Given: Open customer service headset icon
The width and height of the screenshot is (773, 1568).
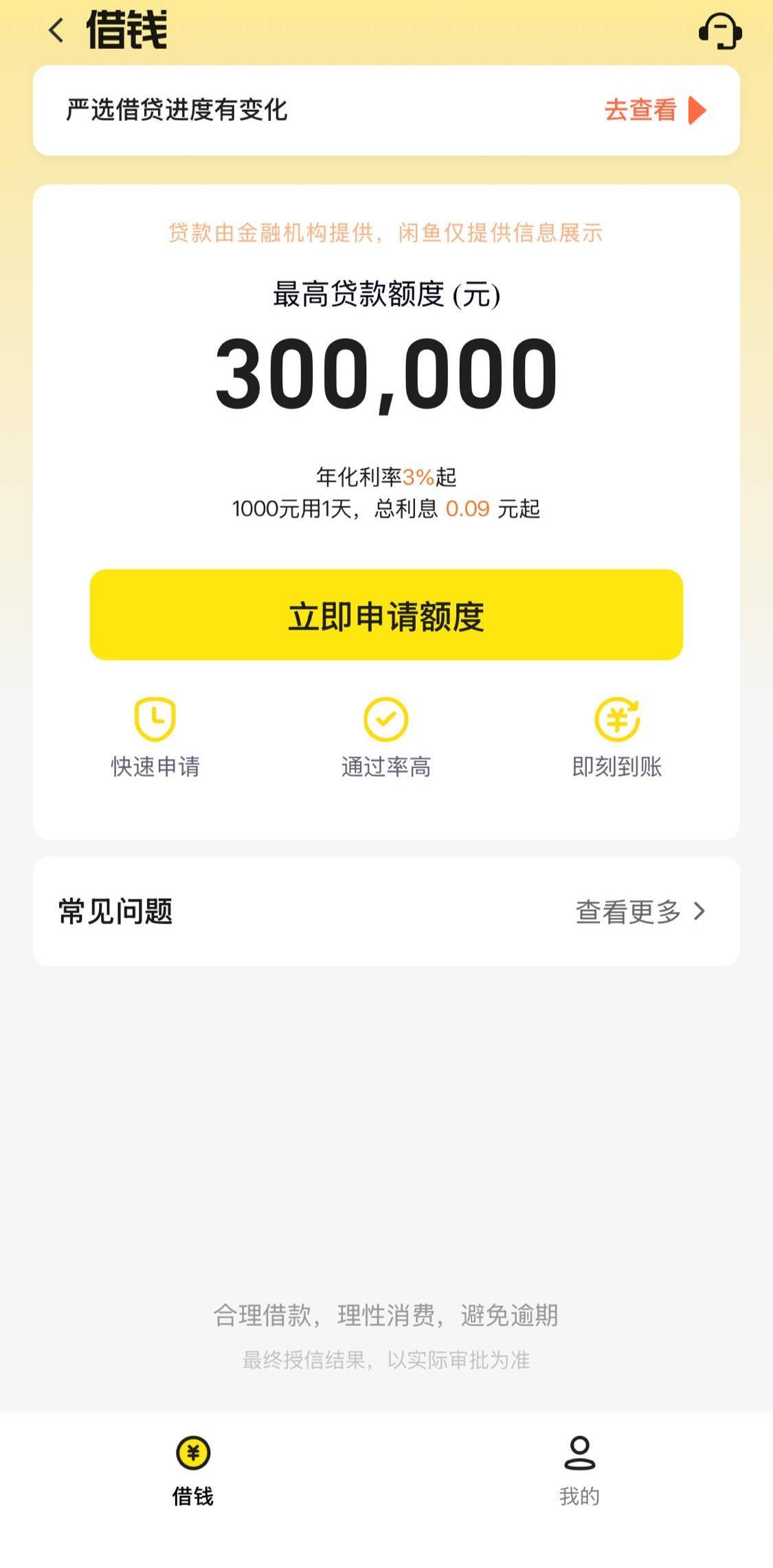Looking at the screenshot, I should click(x=719, y=32).
